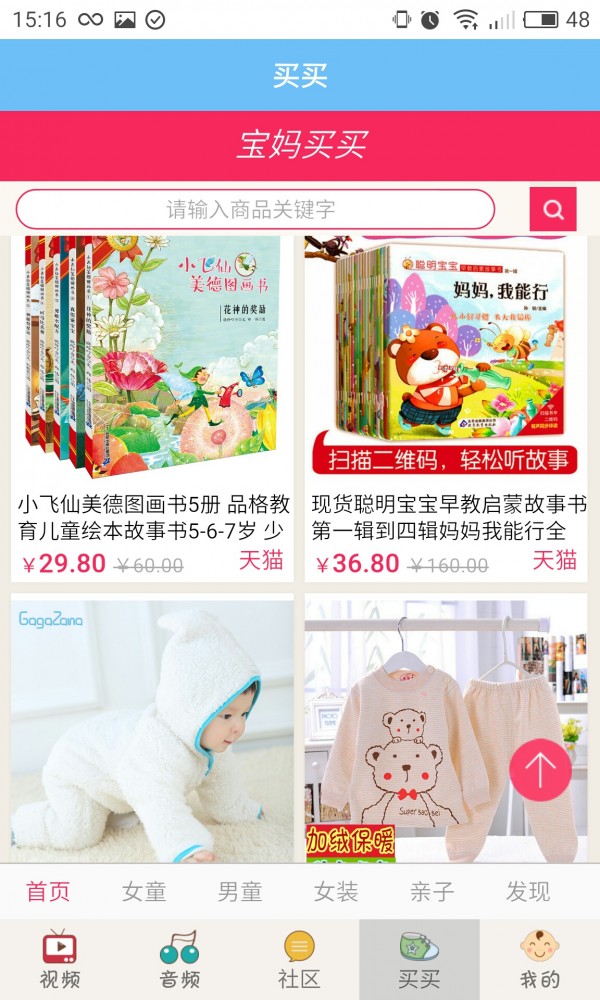The height and width of the screenshot is (1000, 600).
Task: Open the 小飞仙美德图画书 product card
Action: [152, 400]
